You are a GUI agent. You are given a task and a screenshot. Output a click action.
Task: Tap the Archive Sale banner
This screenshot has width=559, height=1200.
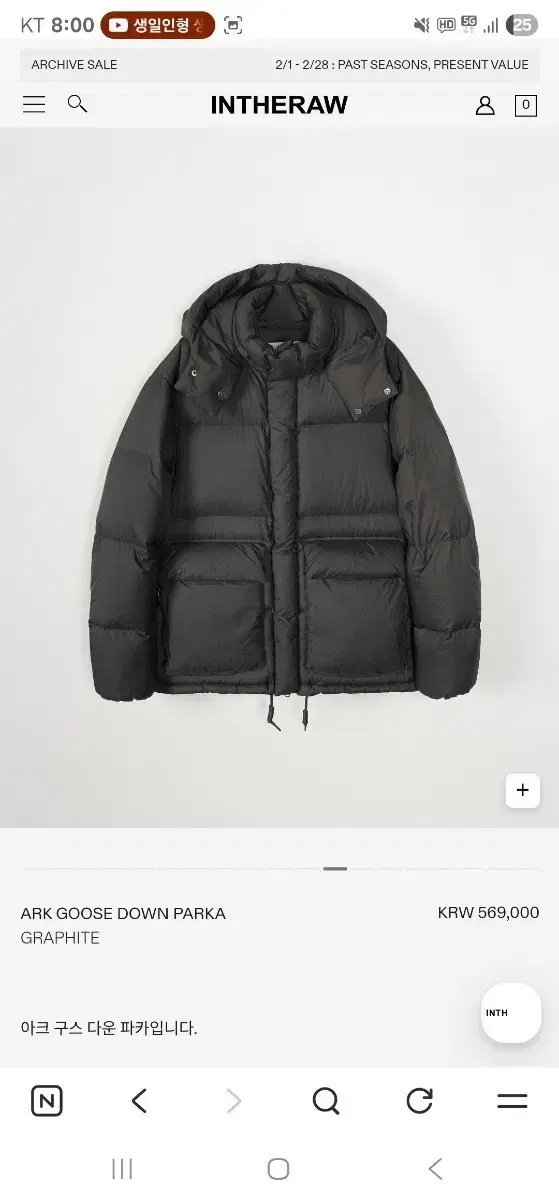279,65
